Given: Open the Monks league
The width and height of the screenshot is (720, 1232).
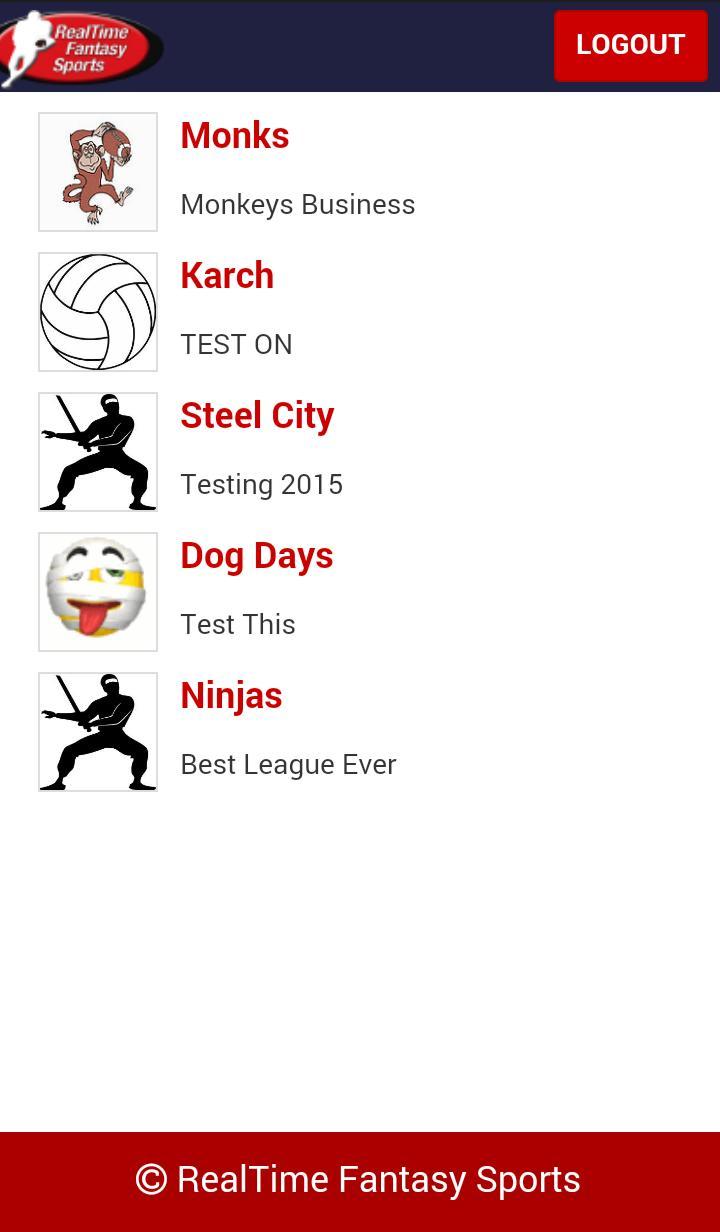Looking at the screenshot, I should tap(234, 135).
